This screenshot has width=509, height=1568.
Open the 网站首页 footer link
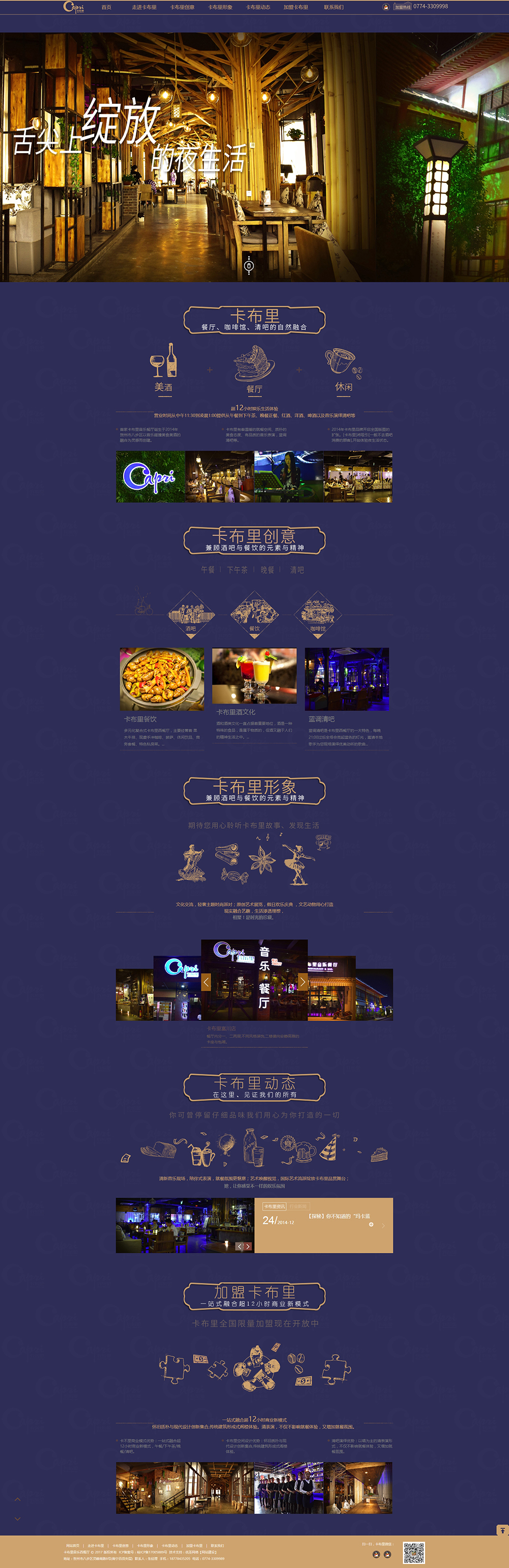pos(72,1545)
